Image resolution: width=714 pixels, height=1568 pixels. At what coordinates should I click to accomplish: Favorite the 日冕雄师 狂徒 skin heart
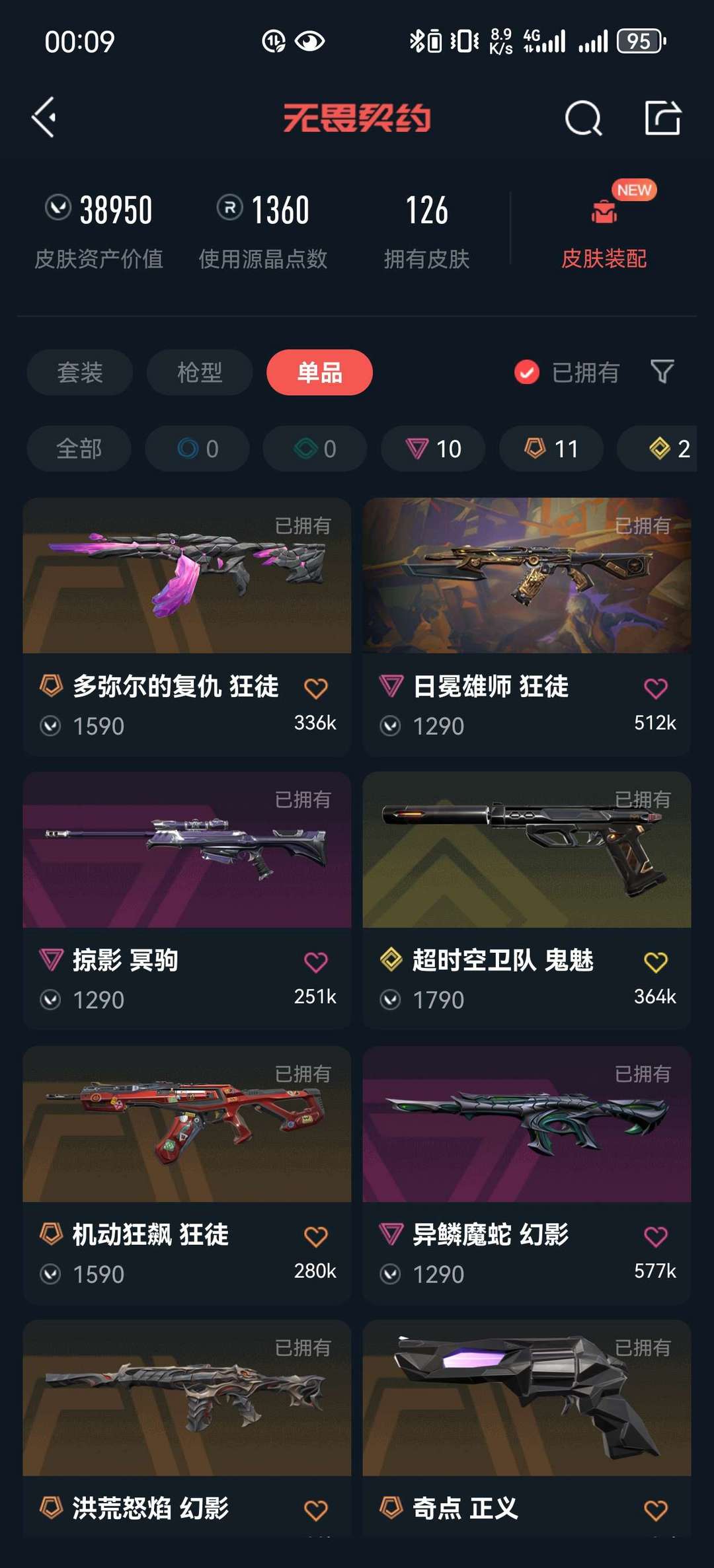(654, 687)
